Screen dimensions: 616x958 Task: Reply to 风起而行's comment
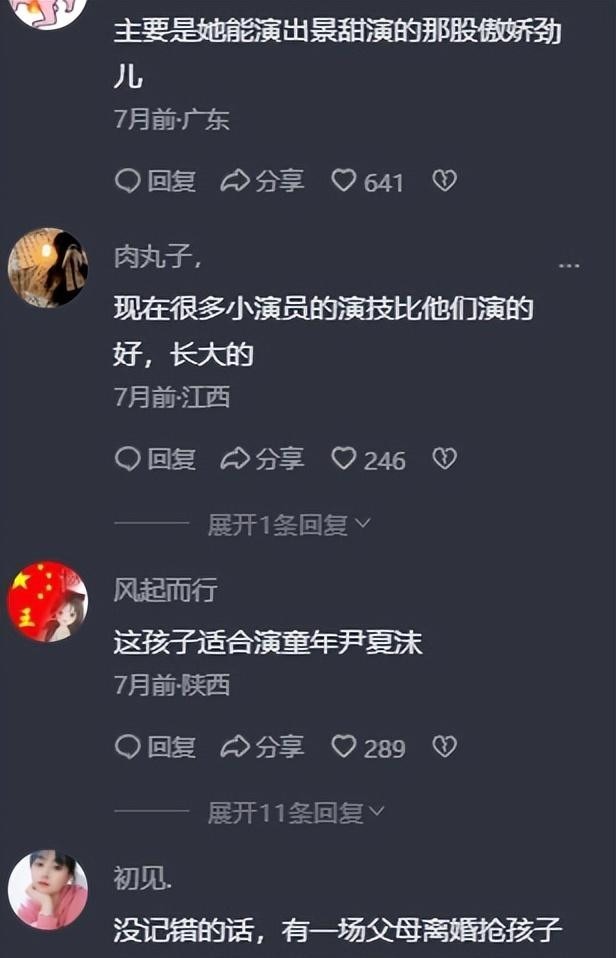(155, 746)
